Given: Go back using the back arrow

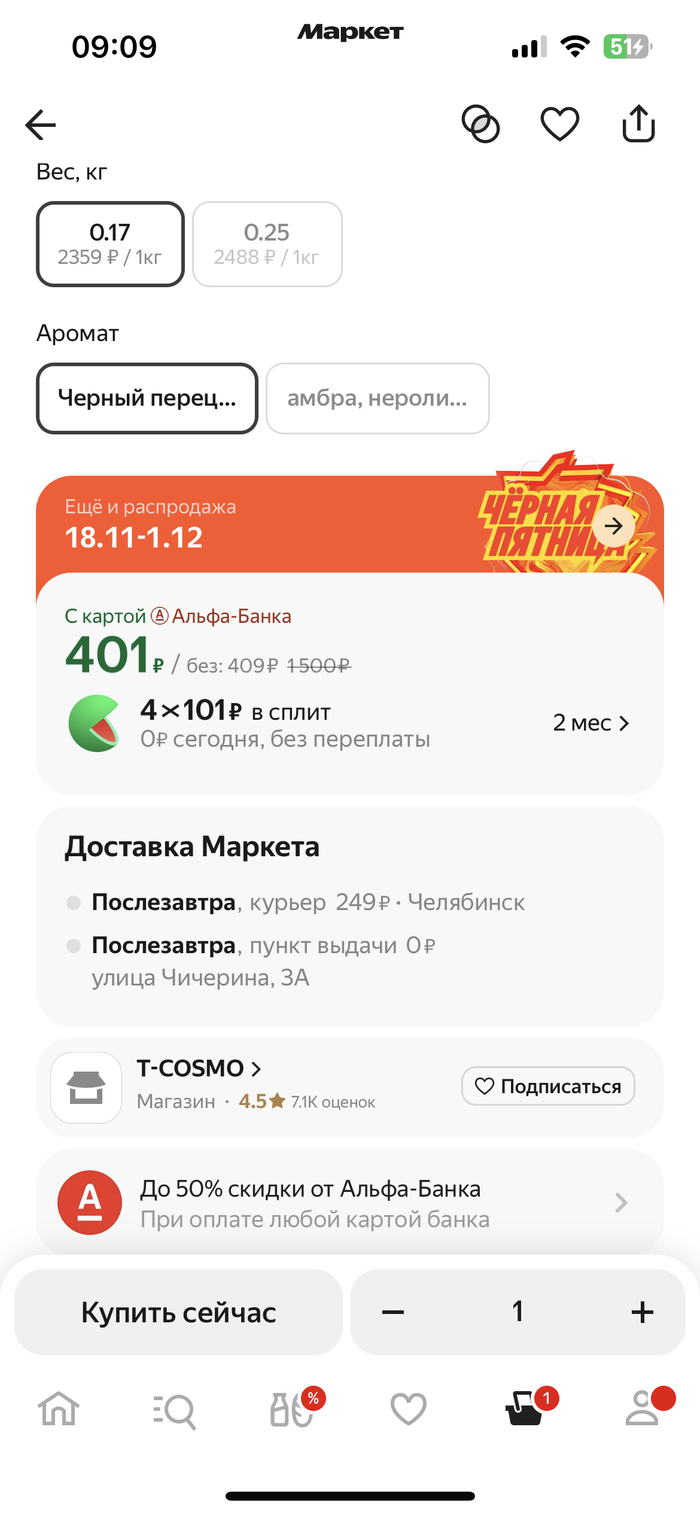Looking at the screenshot, I should click(41, 125).
